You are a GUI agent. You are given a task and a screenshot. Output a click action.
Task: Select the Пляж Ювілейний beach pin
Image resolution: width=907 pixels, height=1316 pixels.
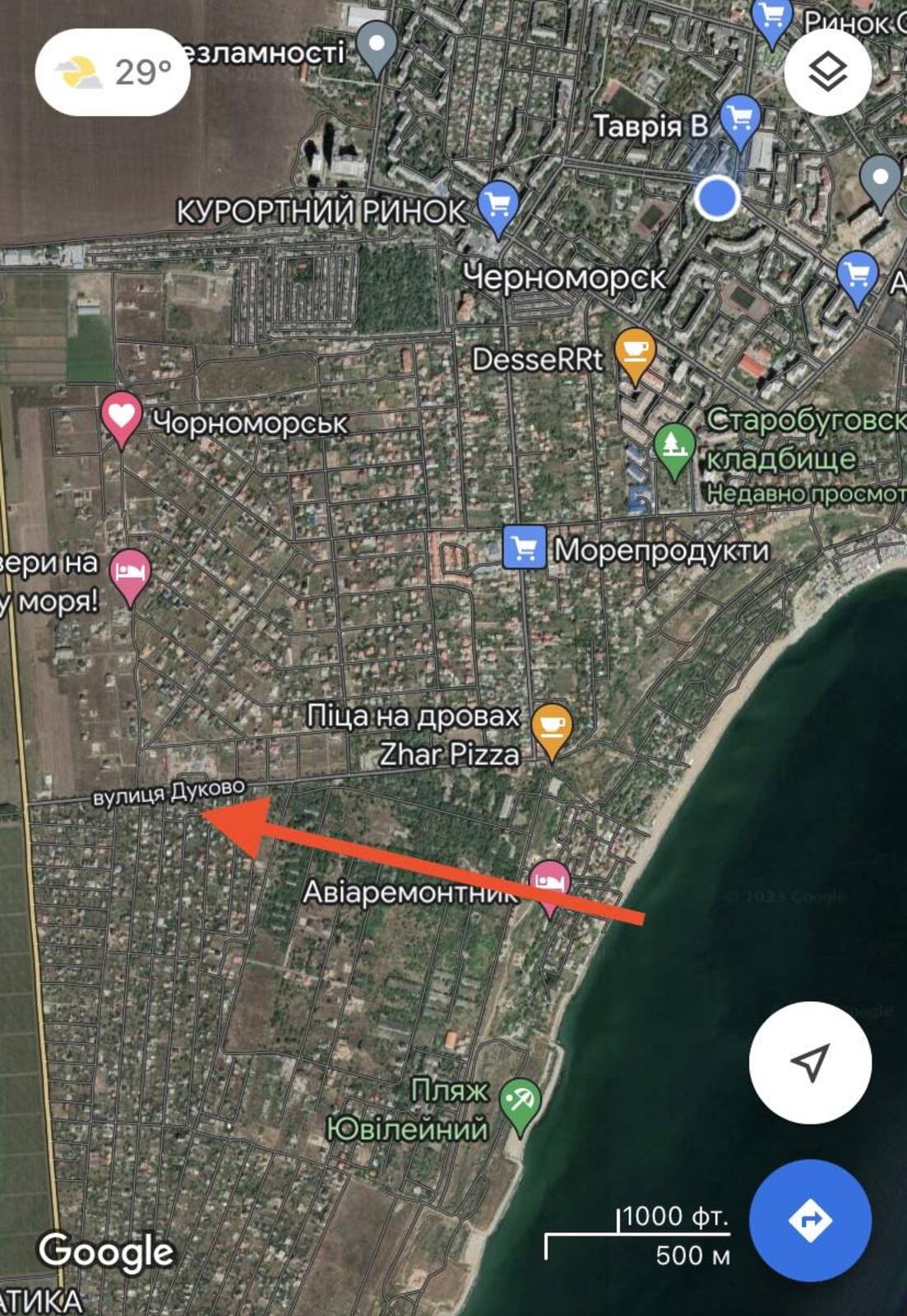click(521, 1102)
